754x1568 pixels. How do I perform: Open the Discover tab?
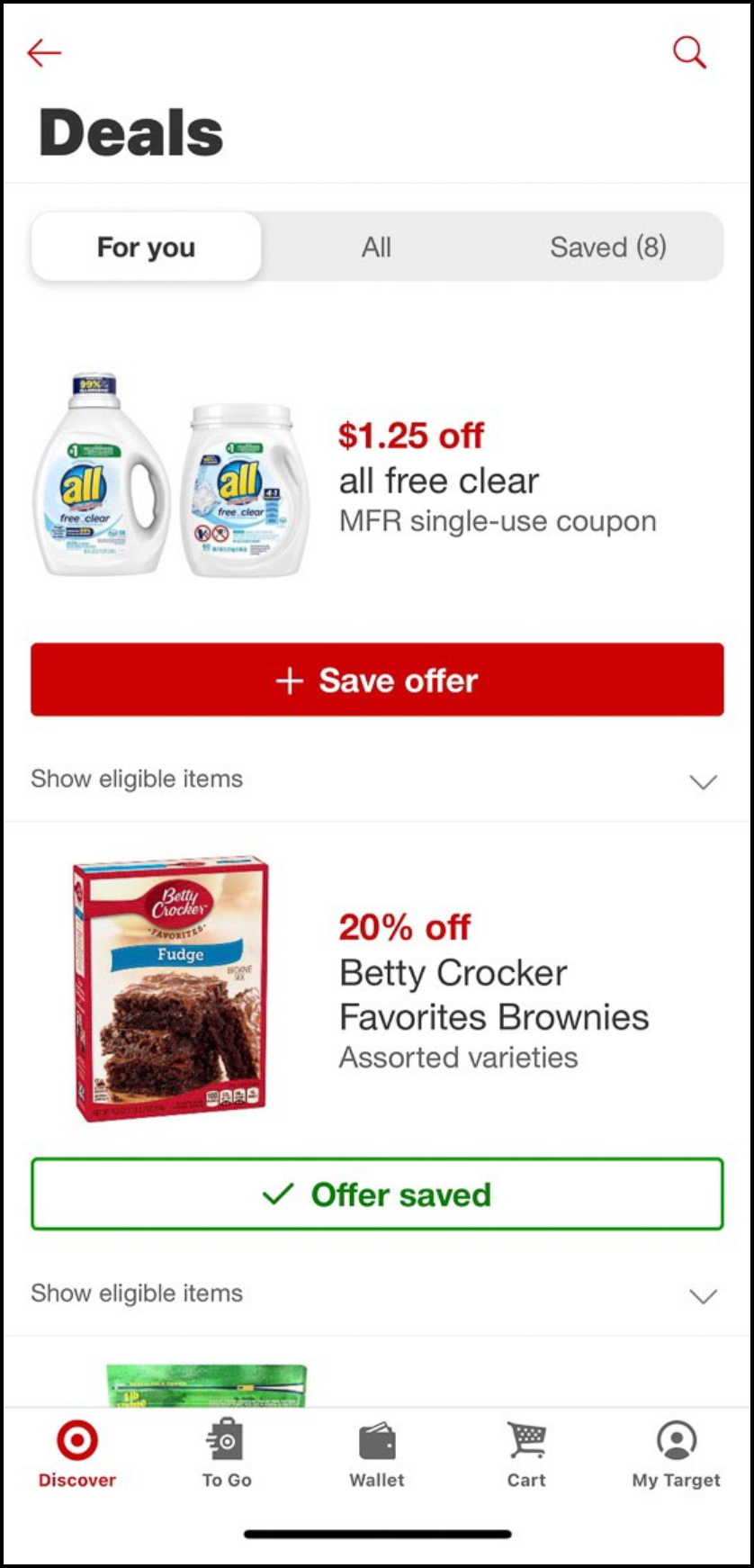pyautogui.click(x=76, y=1455)
